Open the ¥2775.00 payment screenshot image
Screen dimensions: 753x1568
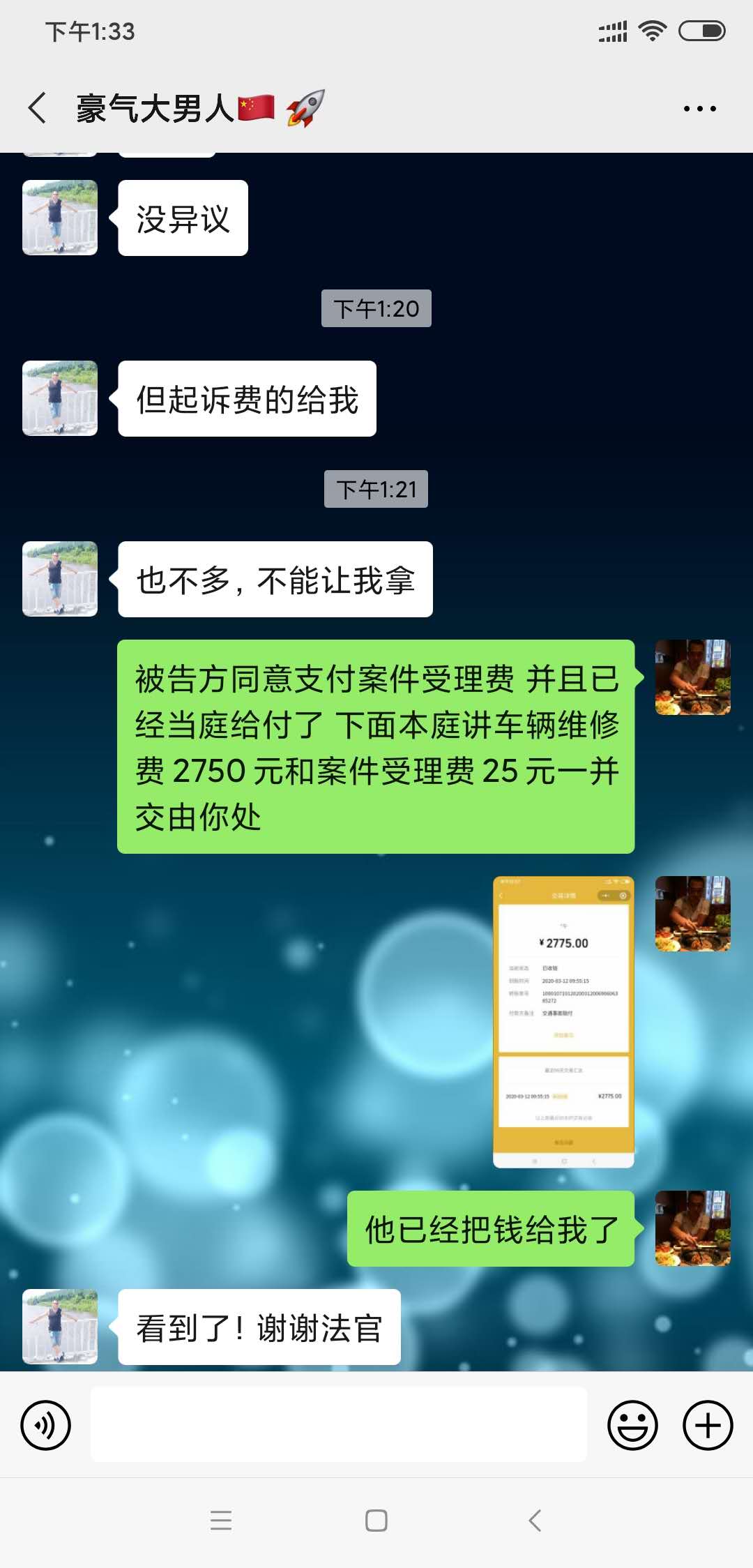563,1021
